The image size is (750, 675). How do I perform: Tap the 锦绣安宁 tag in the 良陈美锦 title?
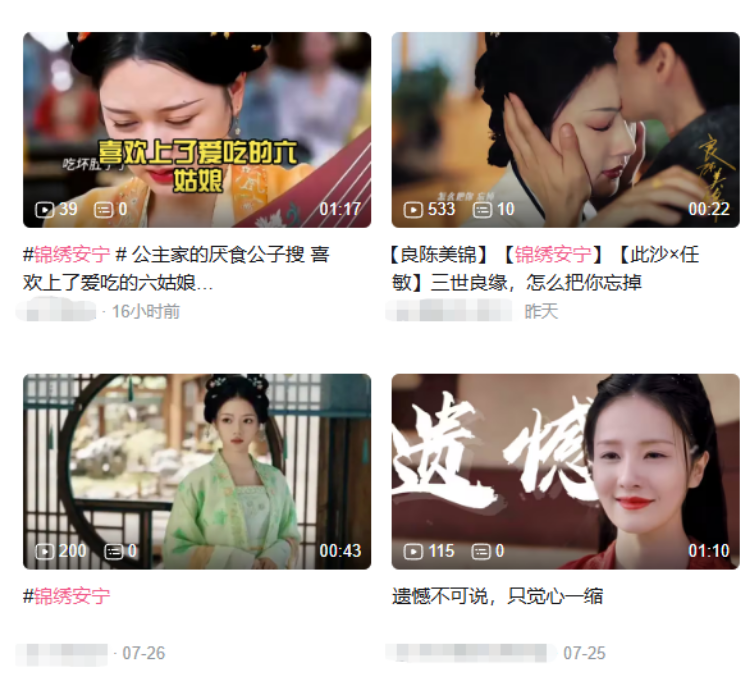[x=553, y=255]
